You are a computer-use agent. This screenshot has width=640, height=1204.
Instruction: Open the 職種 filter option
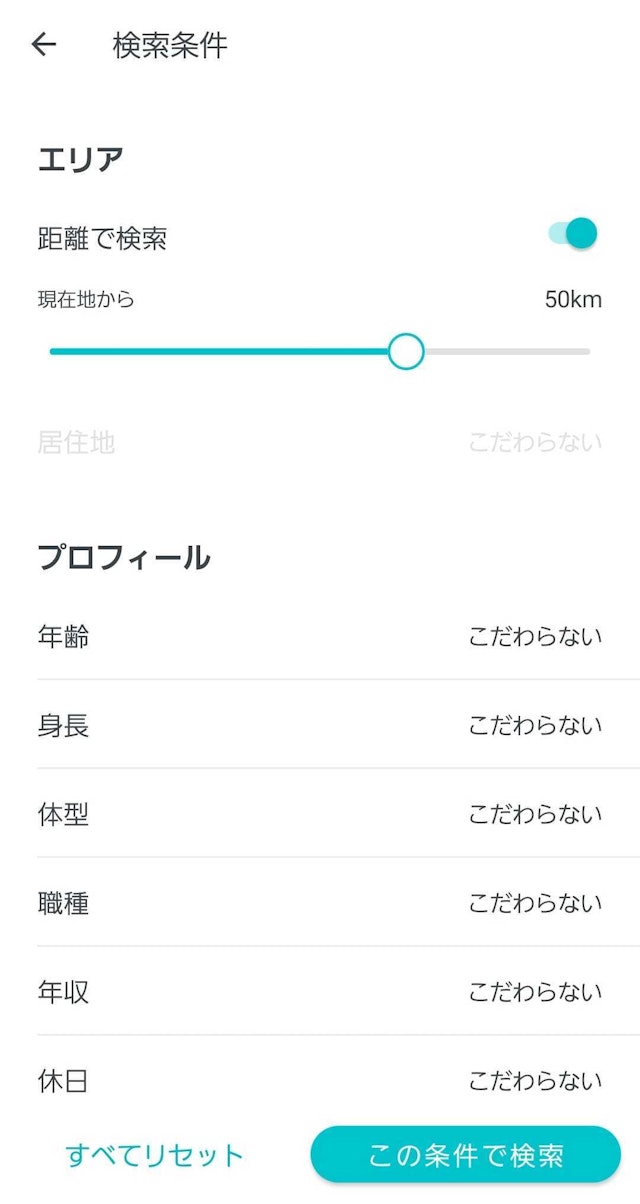[x=320, y=903]
